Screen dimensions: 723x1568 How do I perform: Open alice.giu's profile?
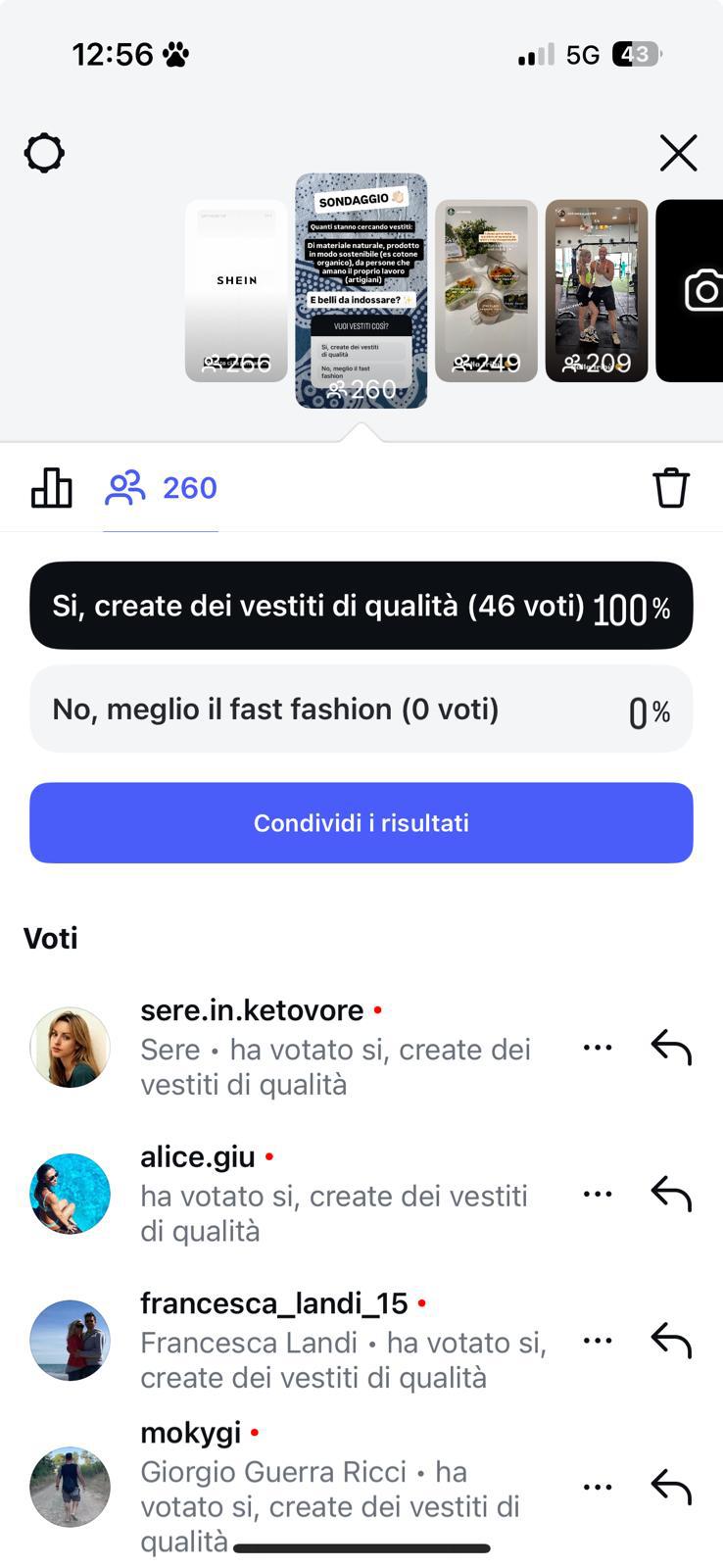(x=197, y=1156)
